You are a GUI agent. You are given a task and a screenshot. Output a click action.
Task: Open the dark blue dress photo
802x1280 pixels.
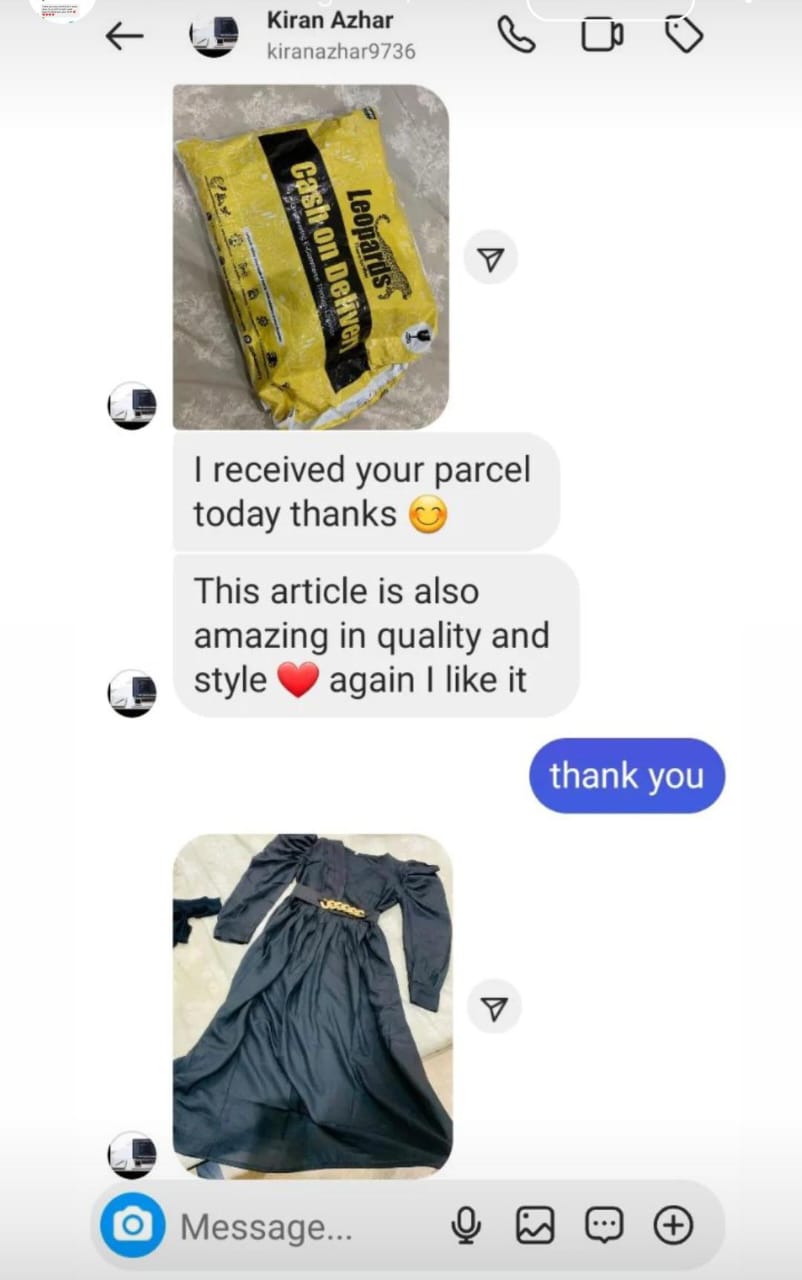point(312,1003)
